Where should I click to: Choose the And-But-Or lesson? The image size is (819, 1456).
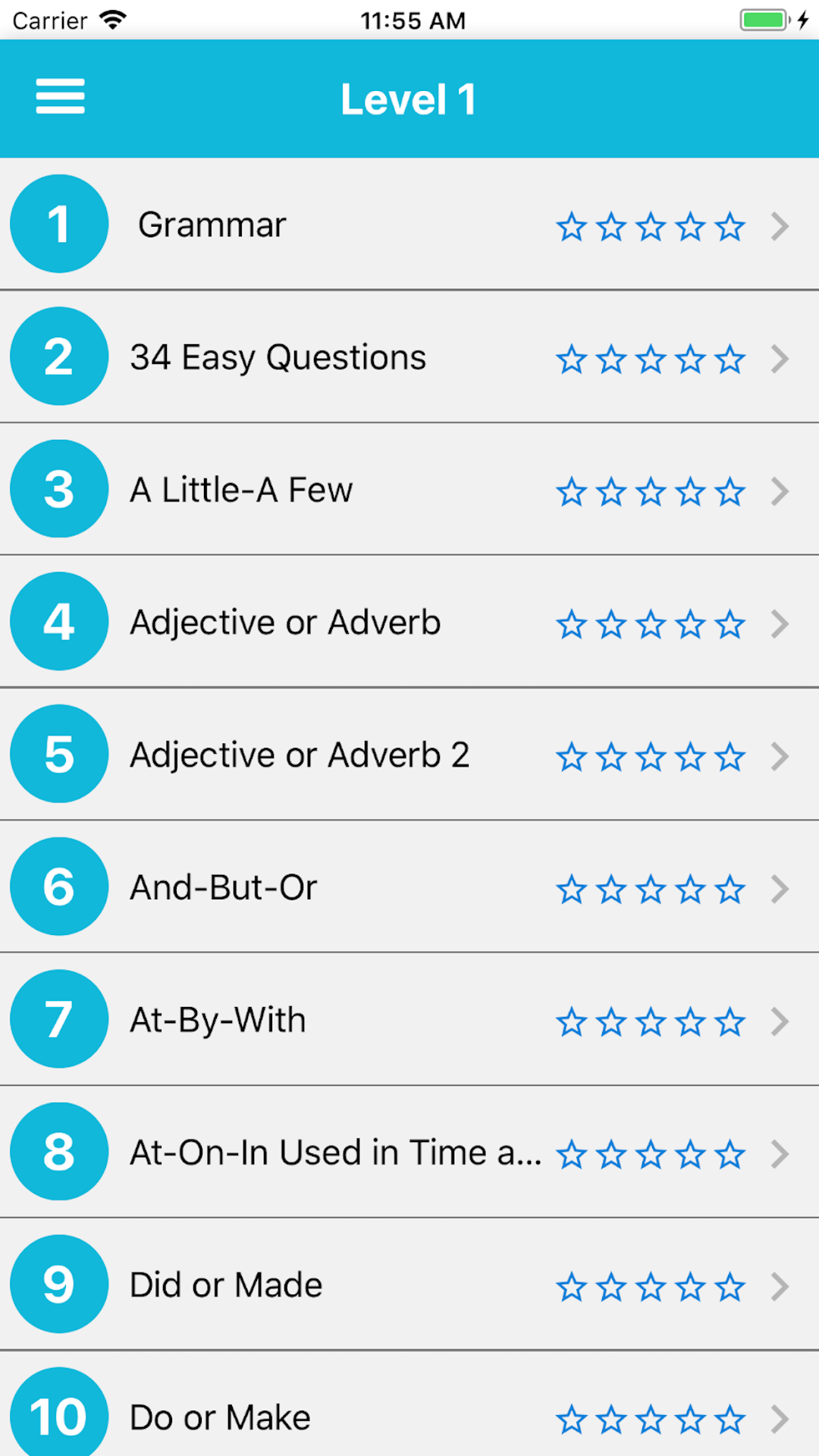409,886
